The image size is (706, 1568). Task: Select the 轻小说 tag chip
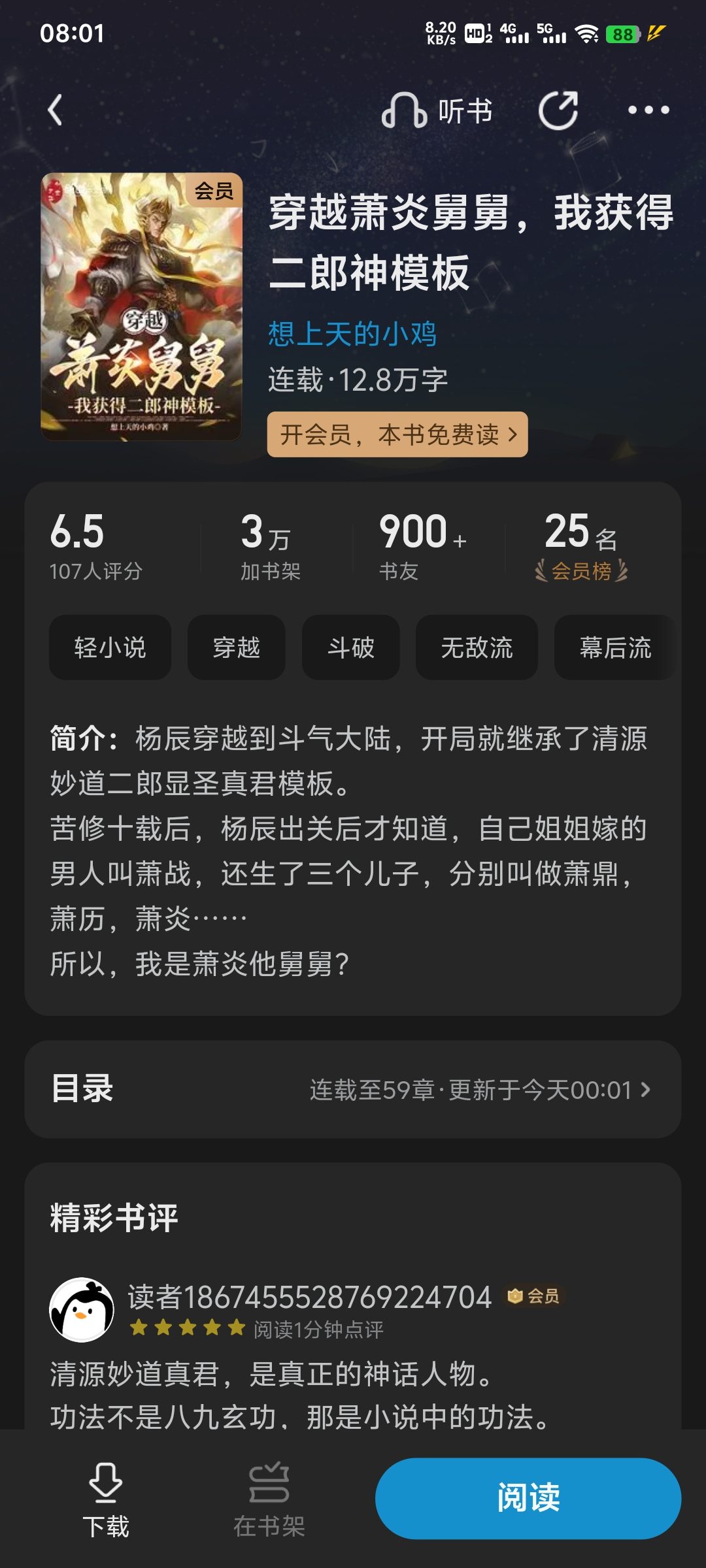[110, 647]
